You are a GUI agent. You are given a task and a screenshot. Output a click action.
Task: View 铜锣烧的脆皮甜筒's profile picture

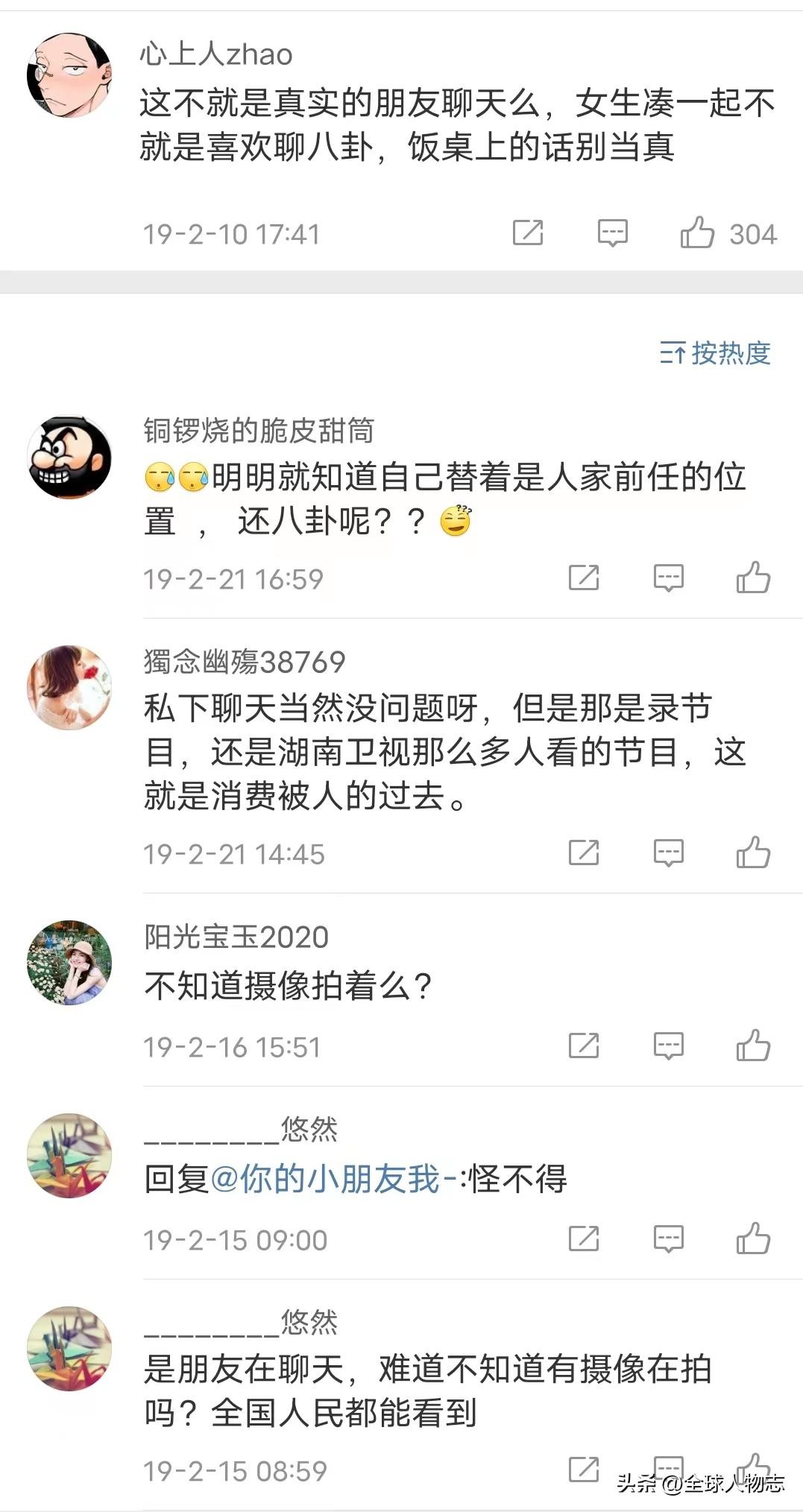(x=69, y=457)
